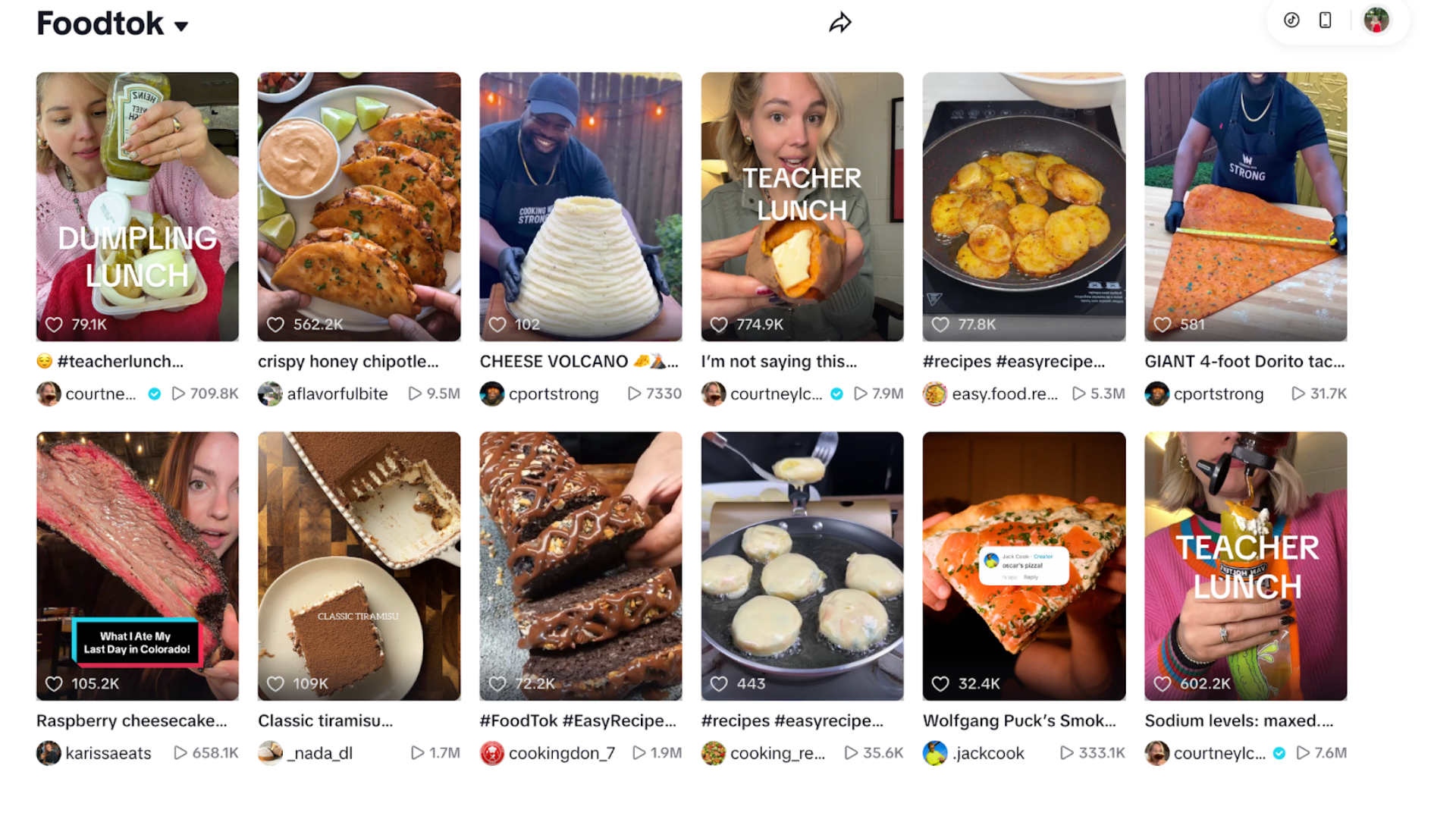The height and width of the screenshot is (819, 1456).
Task: Watch the easy.food.re potato recipe video
Action: 1024,206
